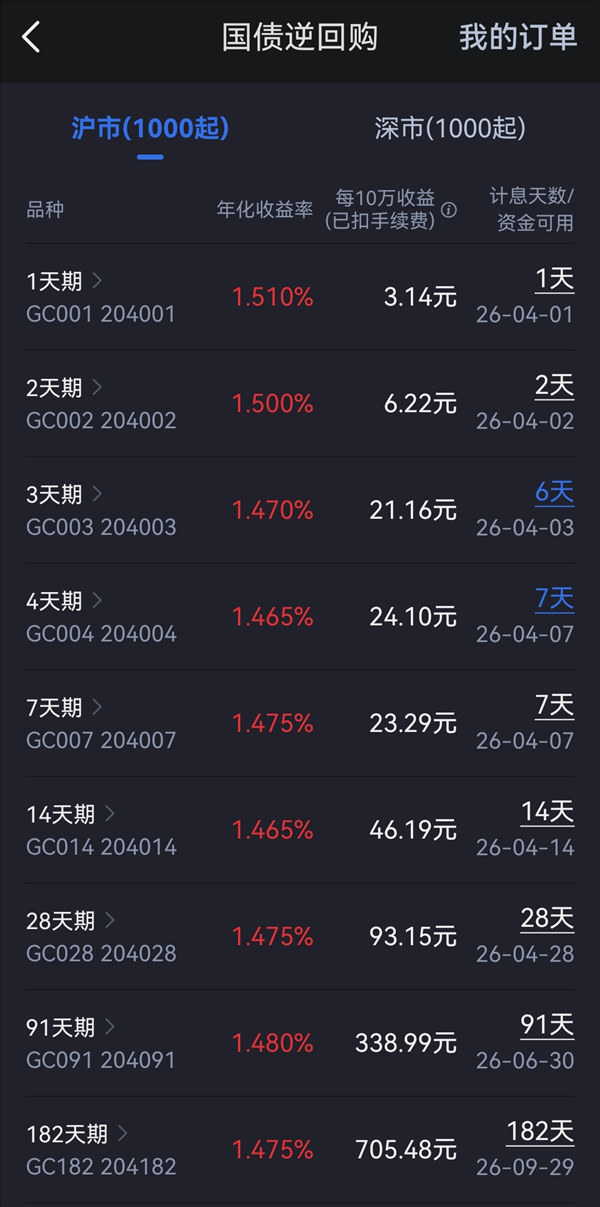Go back with the top-left arrow

pyautogui.click(x=32, y=38)
